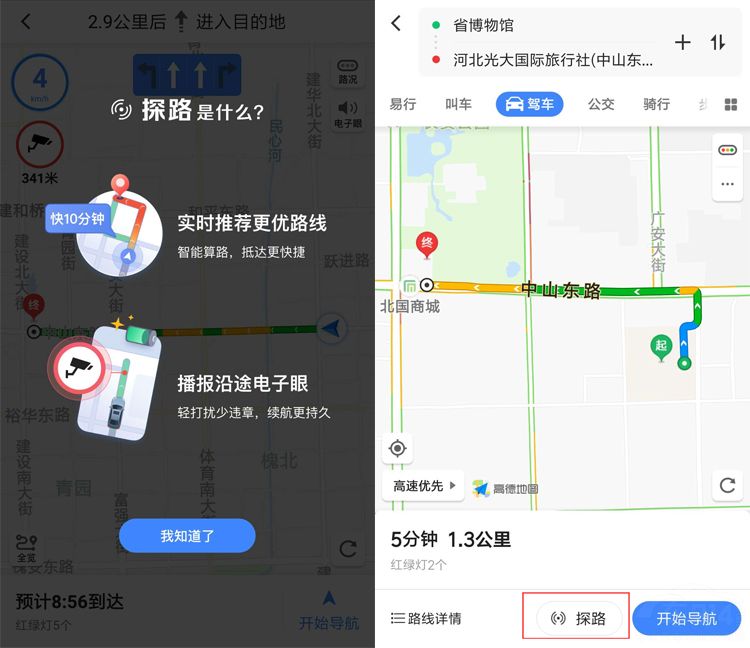Edit the 省博物馆 starting point field
The width and height of the screenshot is (750, 648).
(540, 25)
